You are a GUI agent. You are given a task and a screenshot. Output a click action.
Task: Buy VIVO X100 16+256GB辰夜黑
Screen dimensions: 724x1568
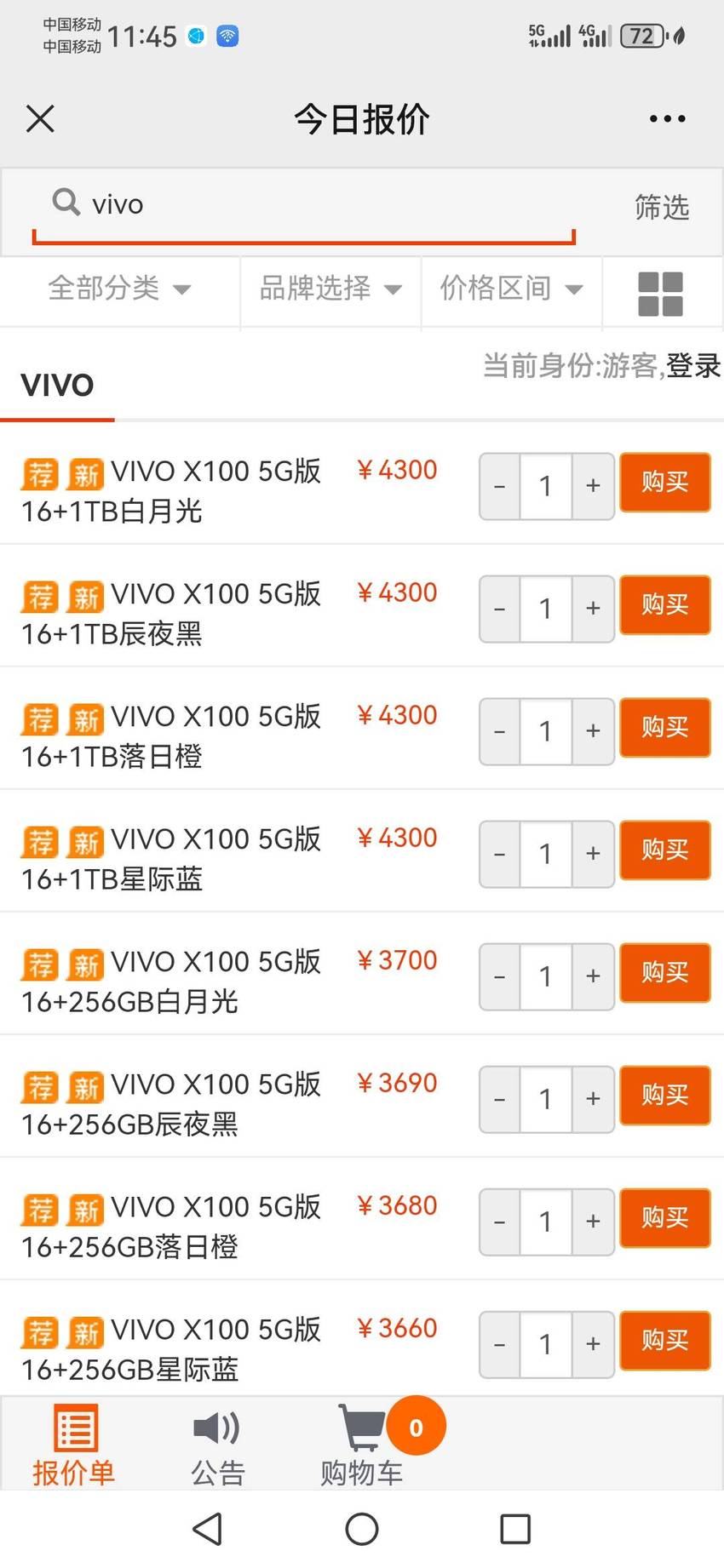click(664, 1096)
